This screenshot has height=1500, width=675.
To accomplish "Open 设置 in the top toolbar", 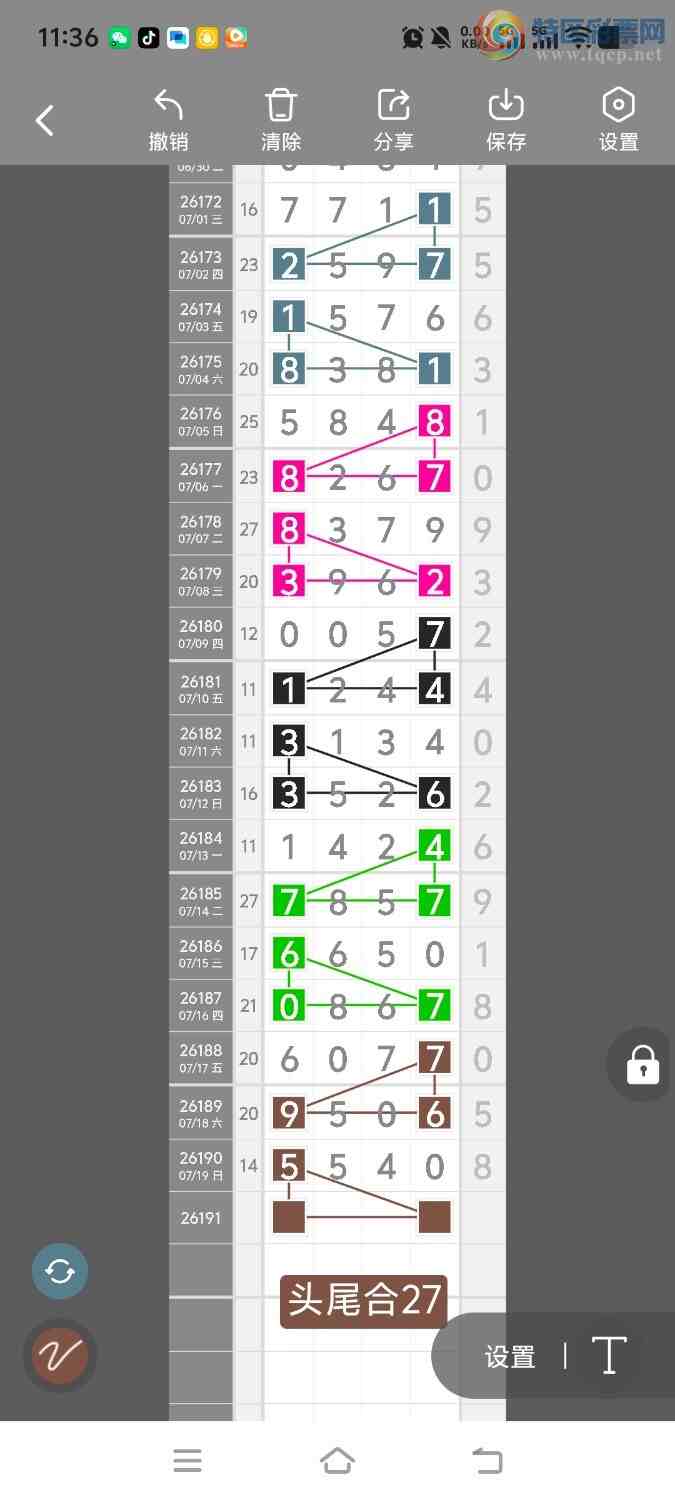I will pos(618,121).
